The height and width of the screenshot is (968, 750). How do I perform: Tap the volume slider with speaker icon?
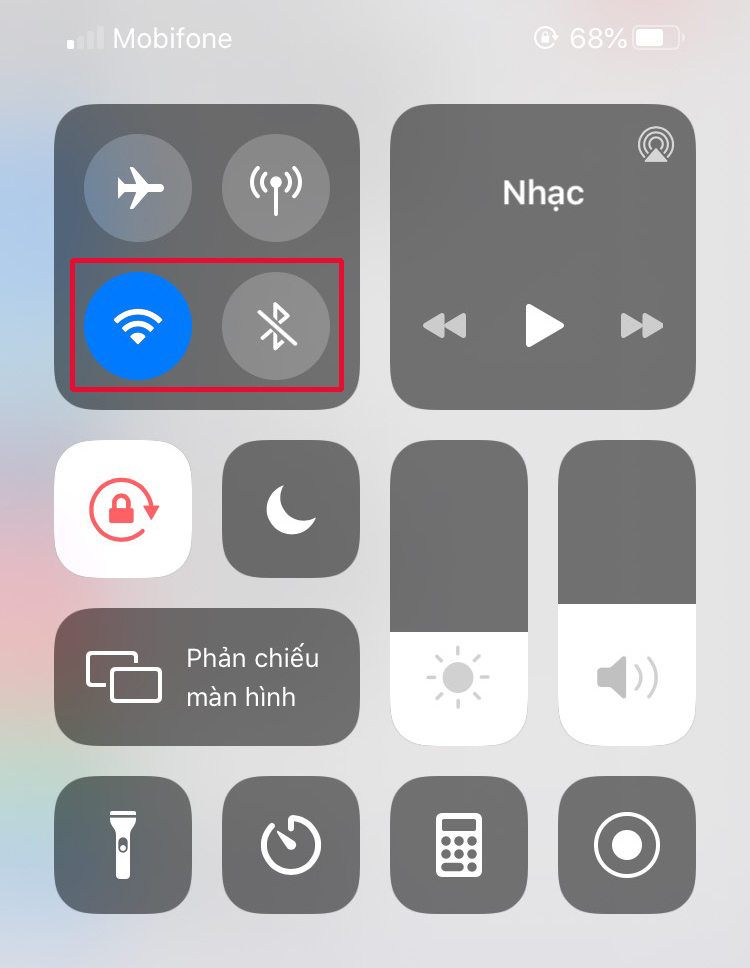point(626,678)
